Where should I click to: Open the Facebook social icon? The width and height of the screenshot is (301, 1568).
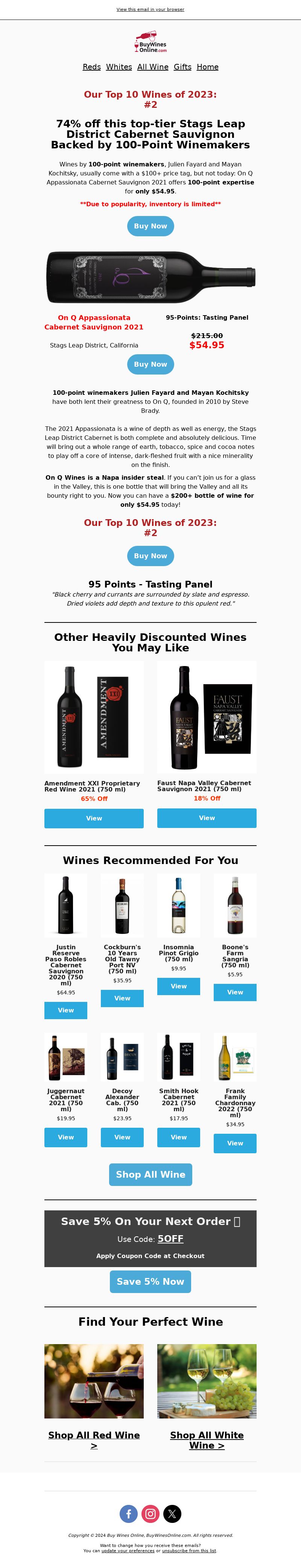(x=129, y=1513)
